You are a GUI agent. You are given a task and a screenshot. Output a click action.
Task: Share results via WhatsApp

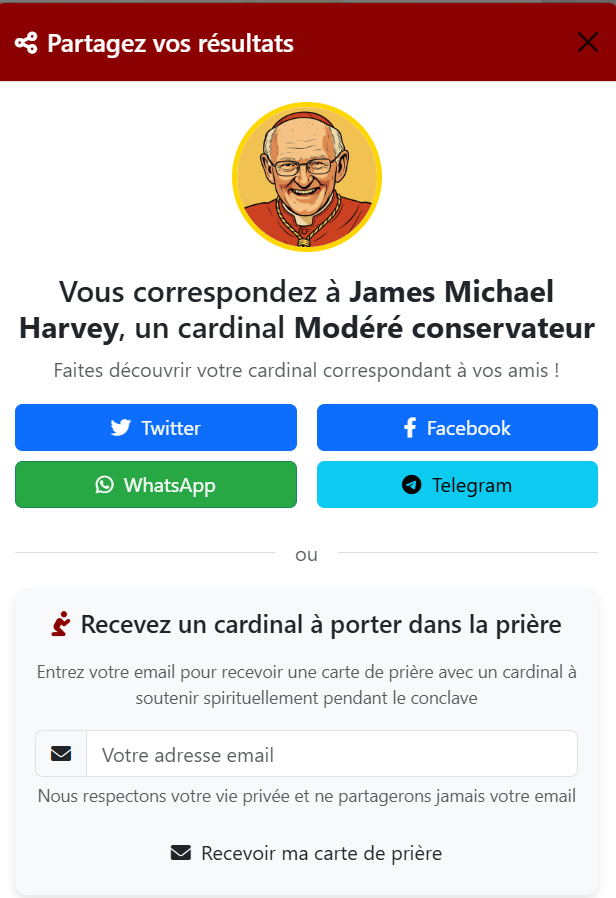pyautogui.click(x=156, y=485)
